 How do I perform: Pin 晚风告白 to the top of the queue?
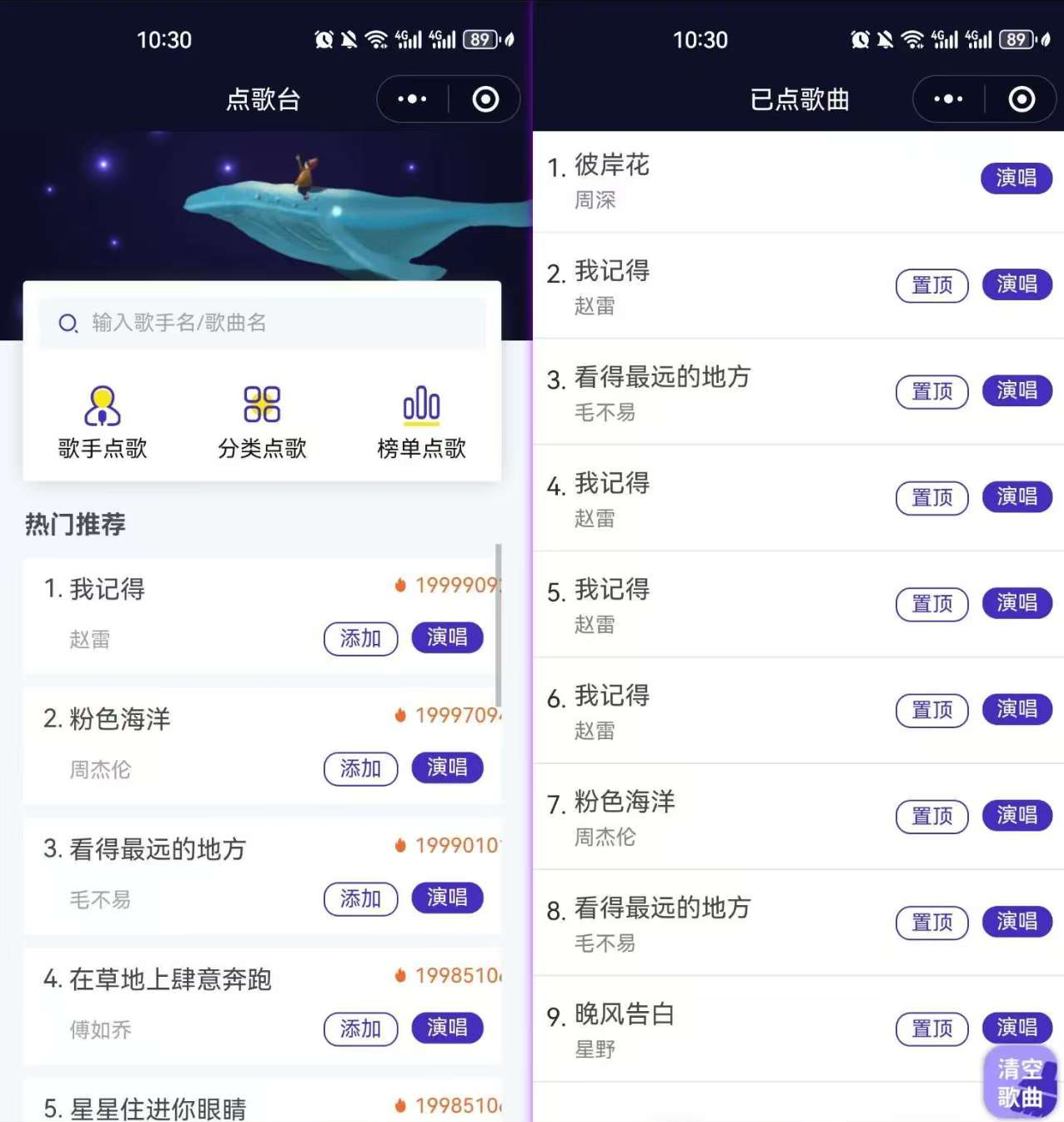coord(931,1029)
